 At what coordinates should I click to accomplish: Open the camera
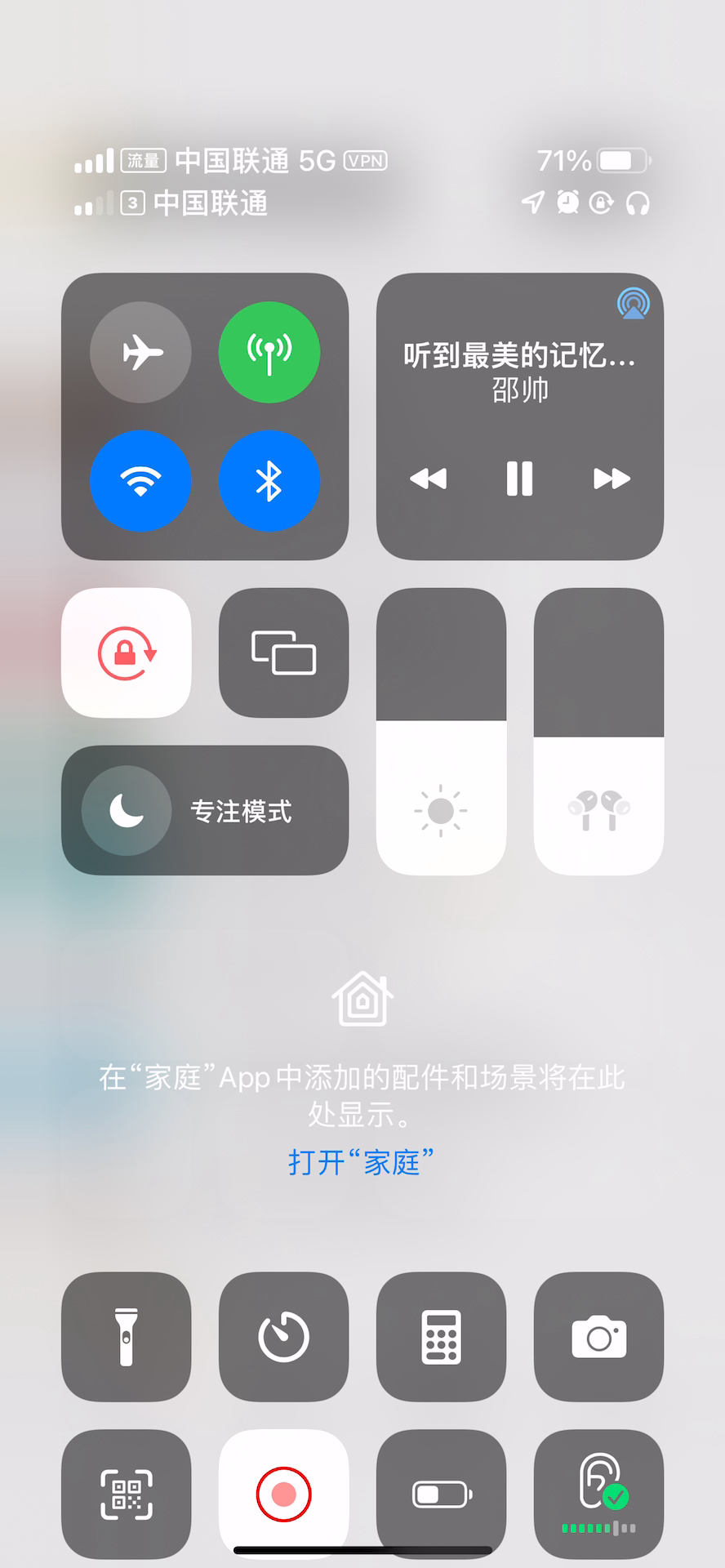click(598, 1336)
